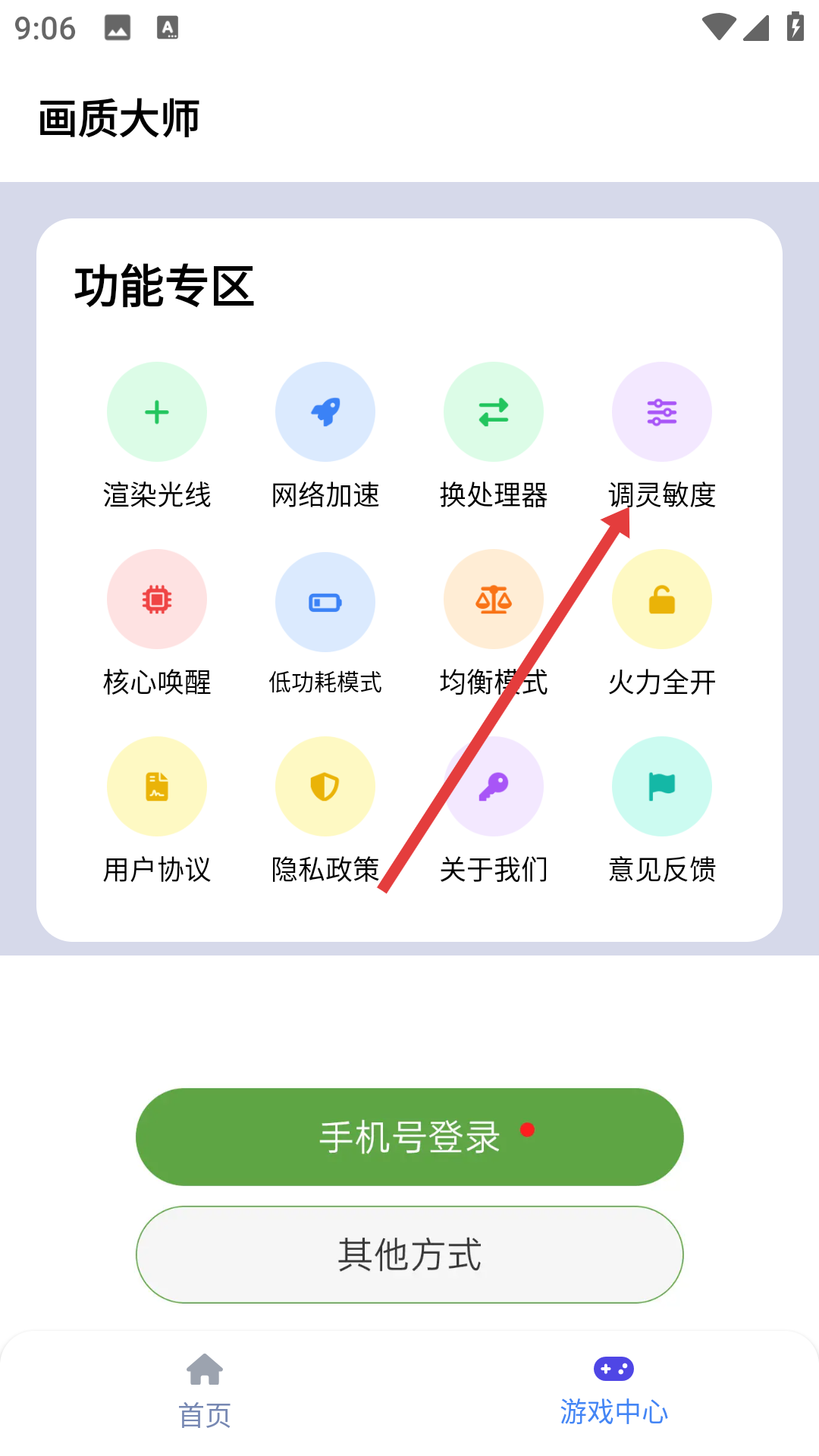Switch to 首页 home tab
Image resolution: width=819 pixels, height=1456 pixels.
205,1389
